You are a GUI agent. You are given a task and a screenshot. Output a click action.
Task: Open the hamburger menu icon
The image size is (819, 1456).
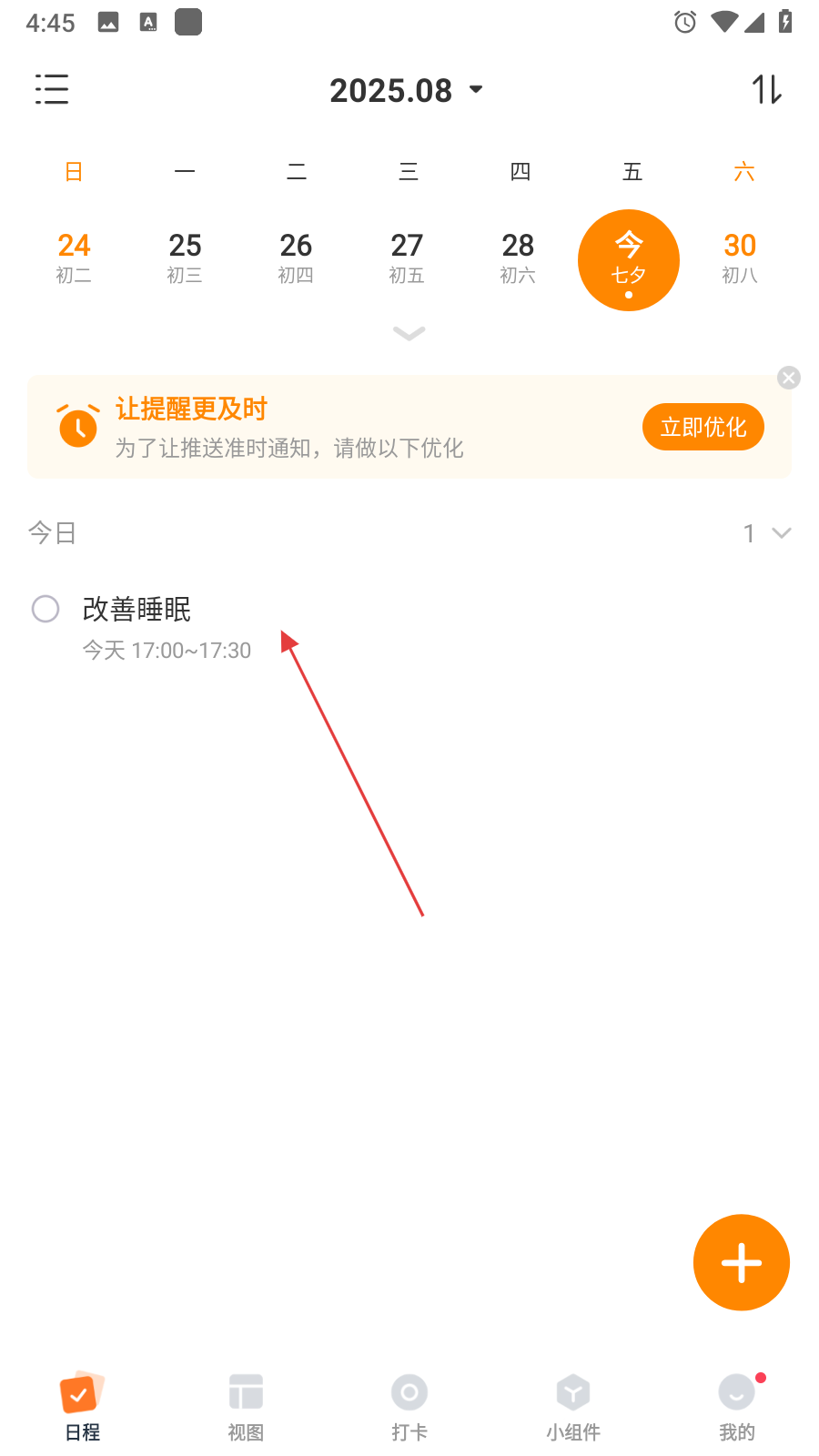tap(52, 89)
